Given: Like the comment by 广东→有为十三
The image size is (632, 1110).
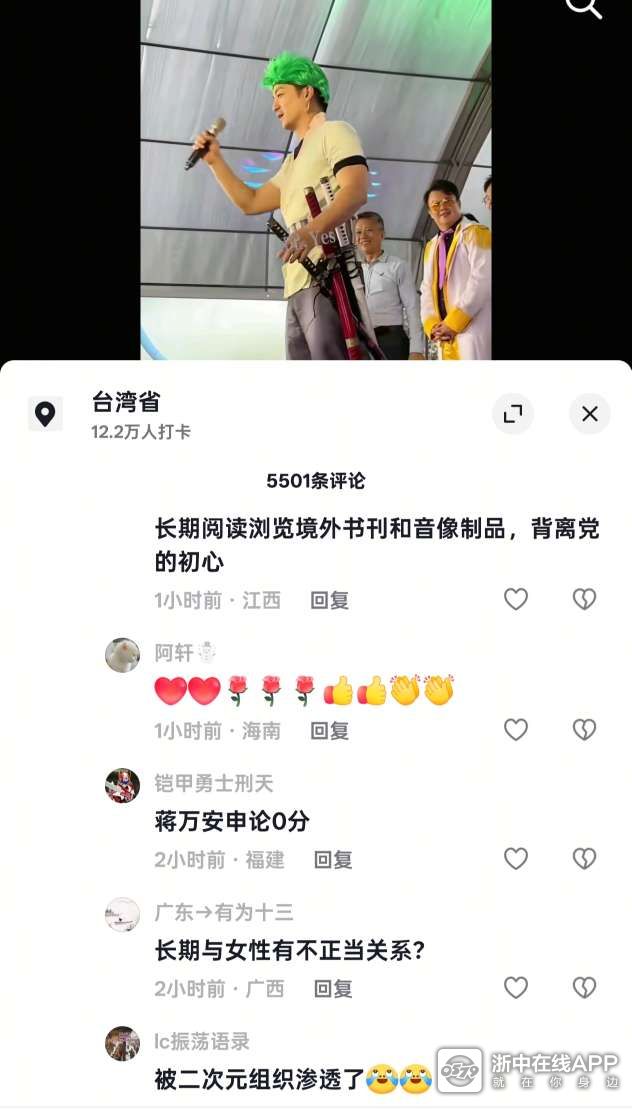Looking at the screenshot, I should coord(516,988).
